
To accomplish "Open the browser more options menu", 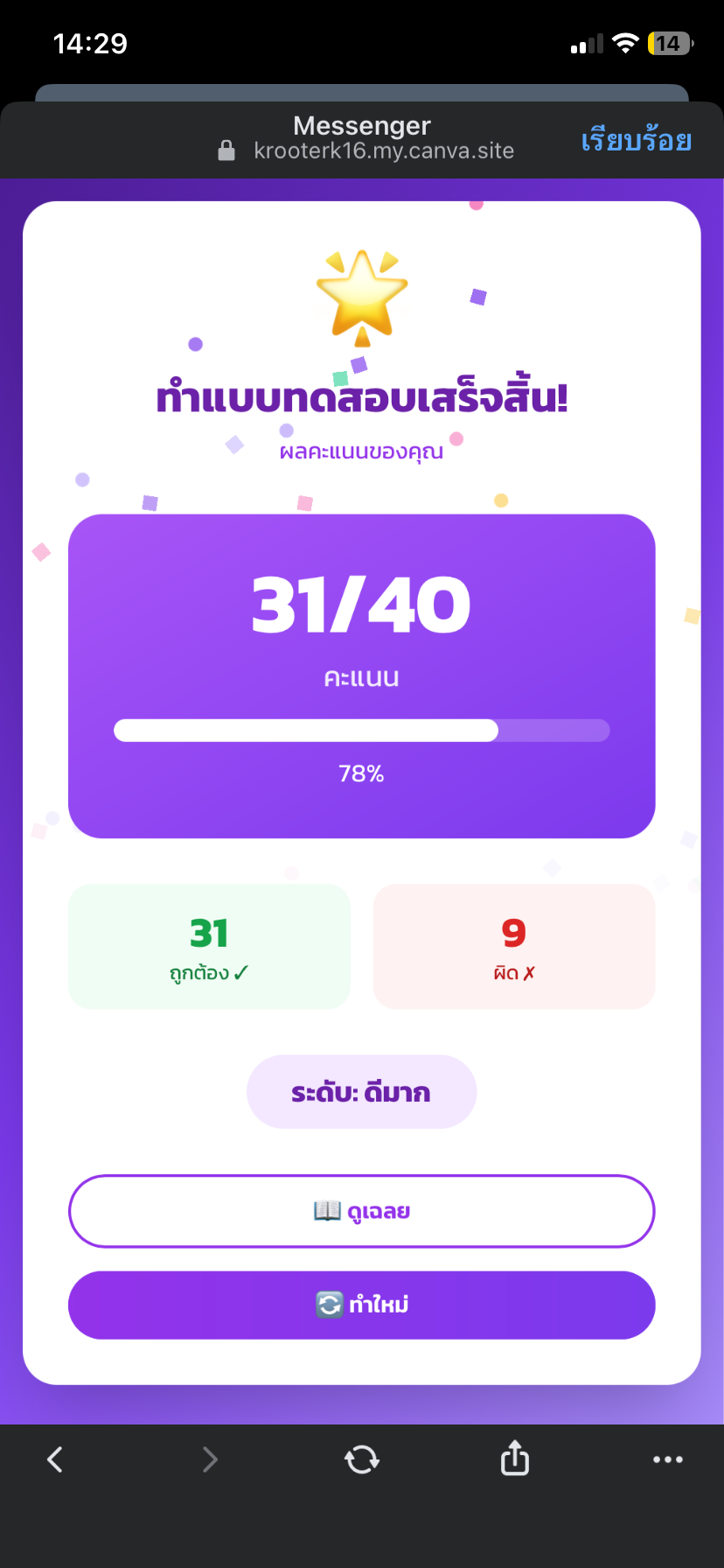I will point(667,1459).
